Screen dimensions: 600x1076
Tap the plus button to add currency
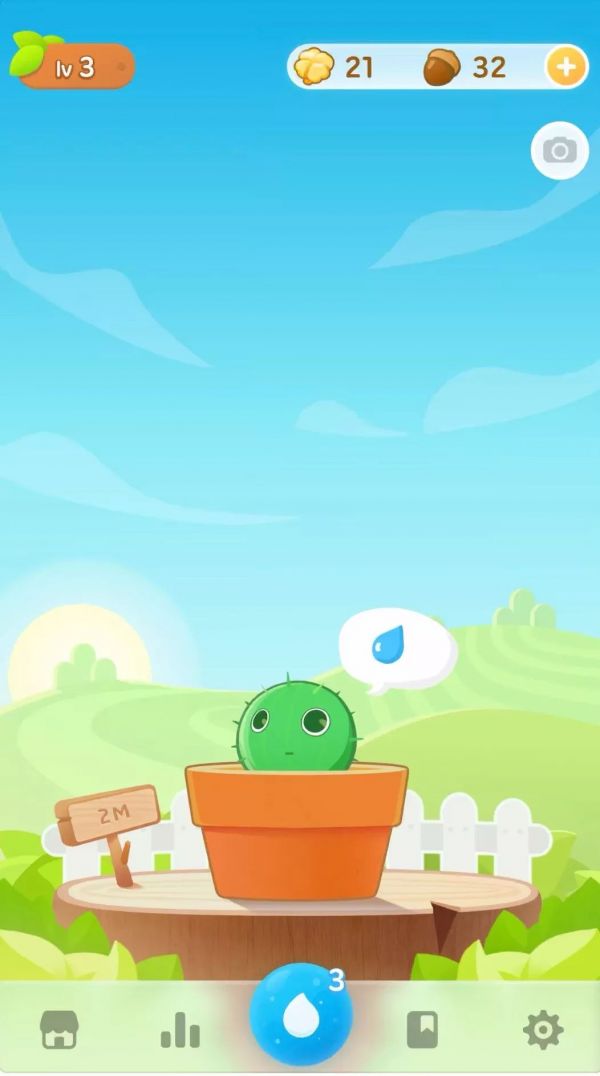click(x=565, y=67)
